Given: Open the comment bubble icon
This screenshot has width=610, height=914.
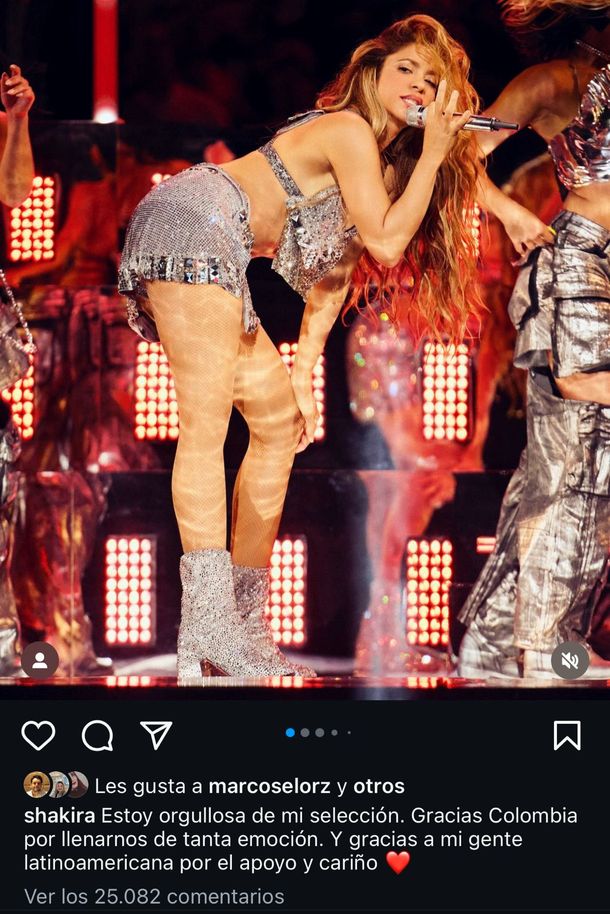Looking at the screenshot, I should (97, 735).
